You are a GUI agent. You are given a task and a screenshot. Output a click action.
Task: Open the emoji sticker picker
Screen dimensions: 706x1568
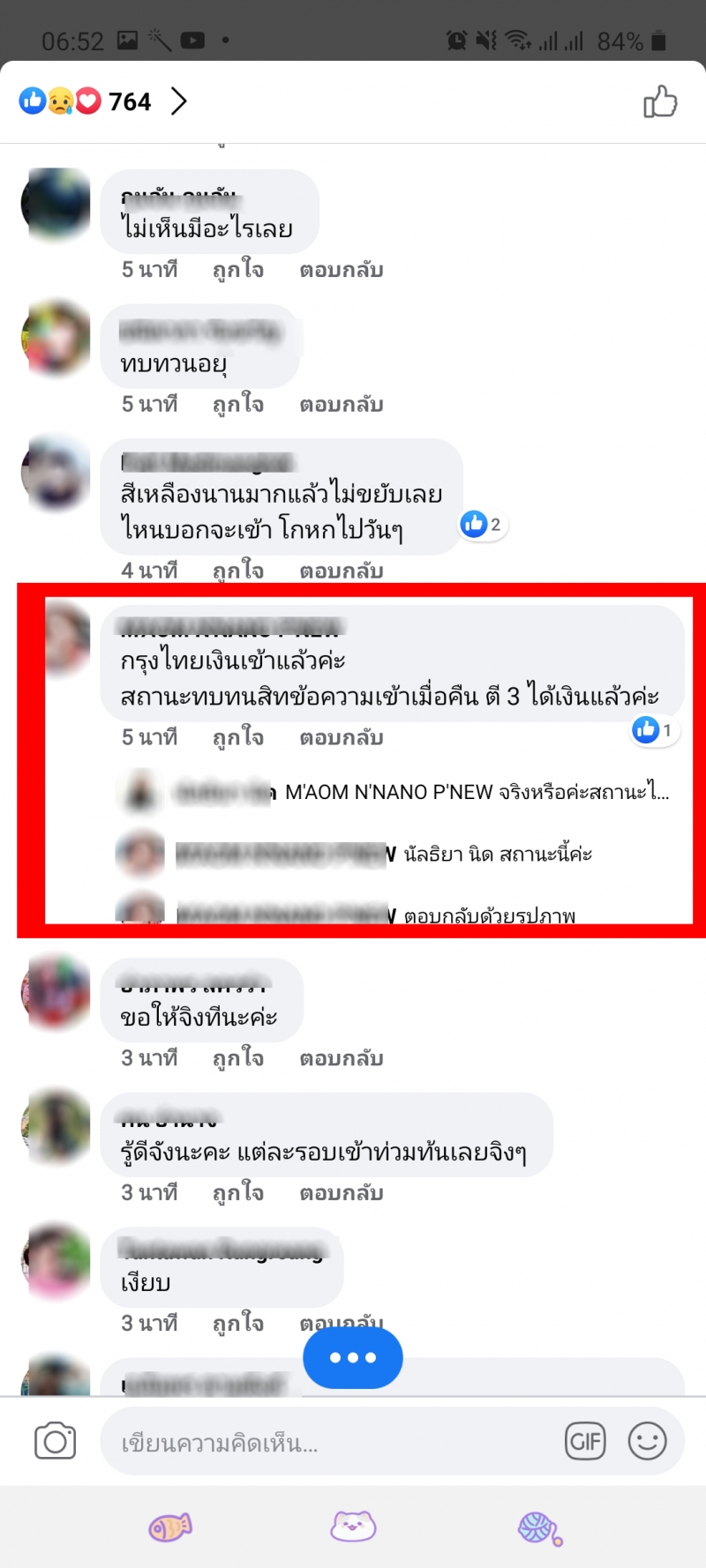(647, 1442)
